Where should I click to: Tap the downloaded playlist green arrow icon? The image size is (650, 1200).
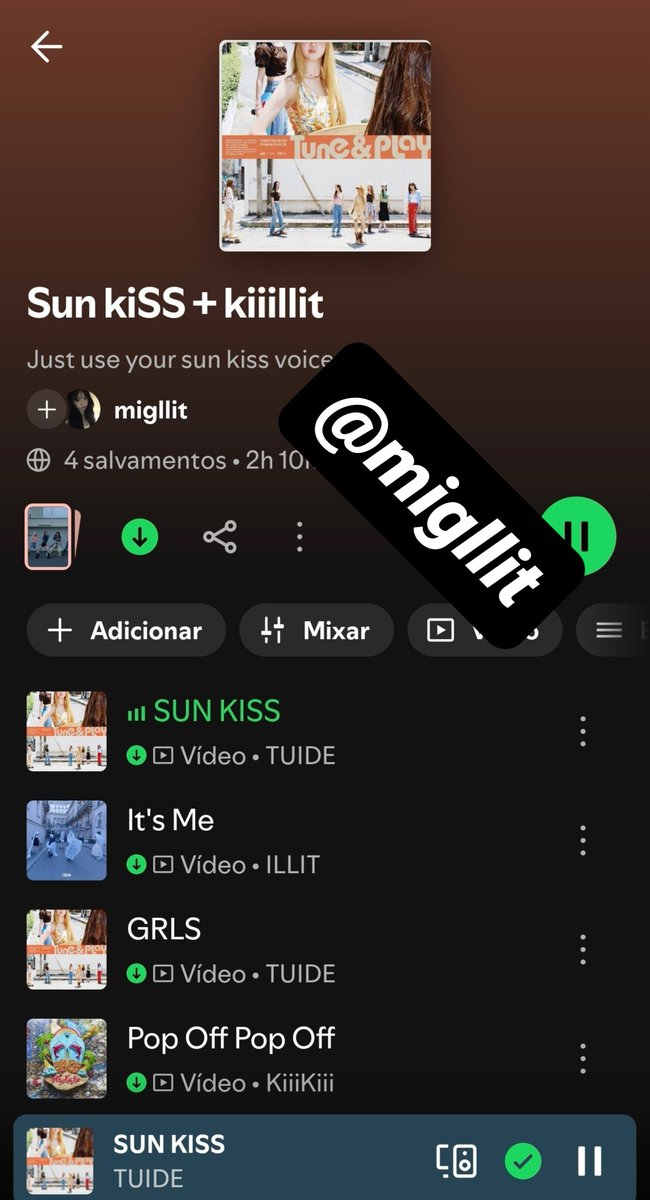[140, 537]
